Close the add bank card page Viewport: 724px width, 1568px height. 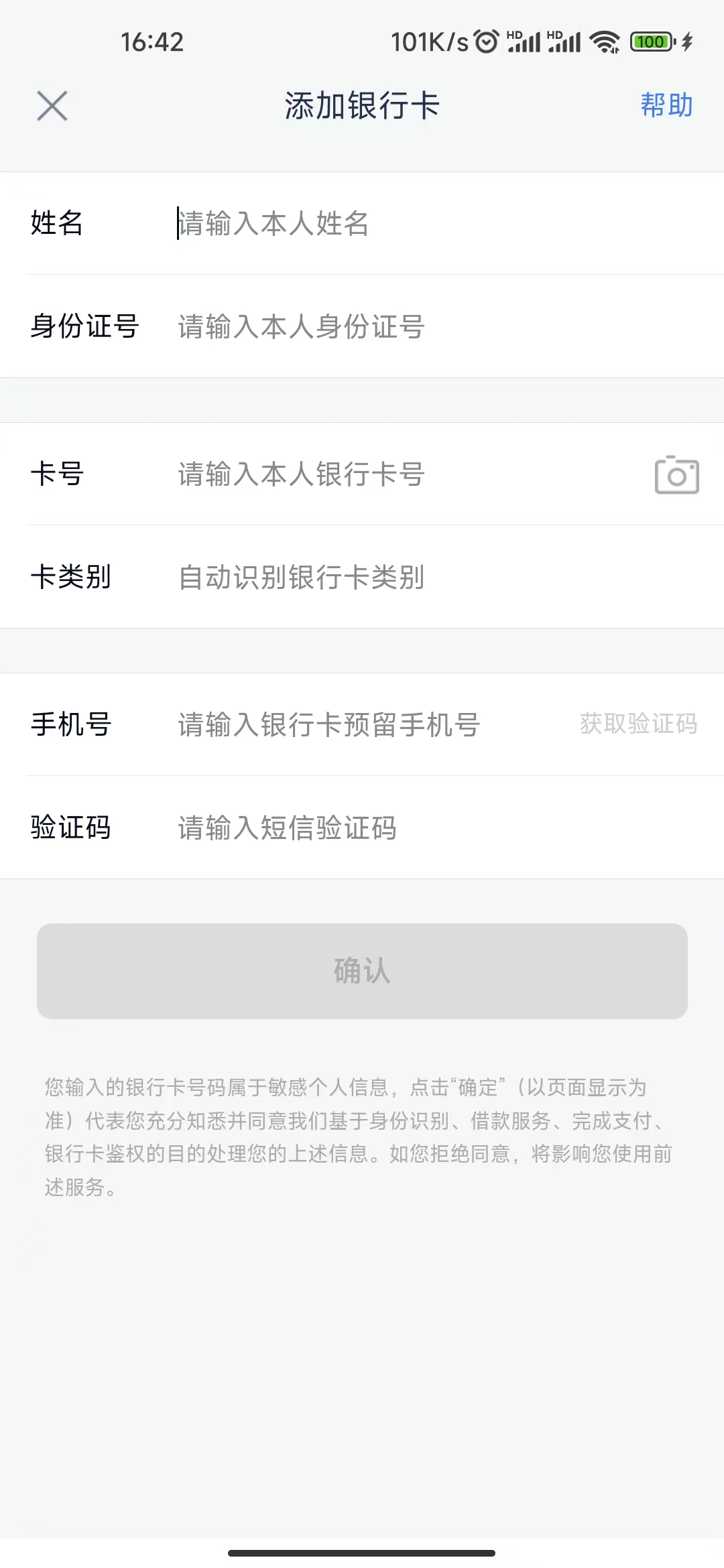tap(52, 106)
